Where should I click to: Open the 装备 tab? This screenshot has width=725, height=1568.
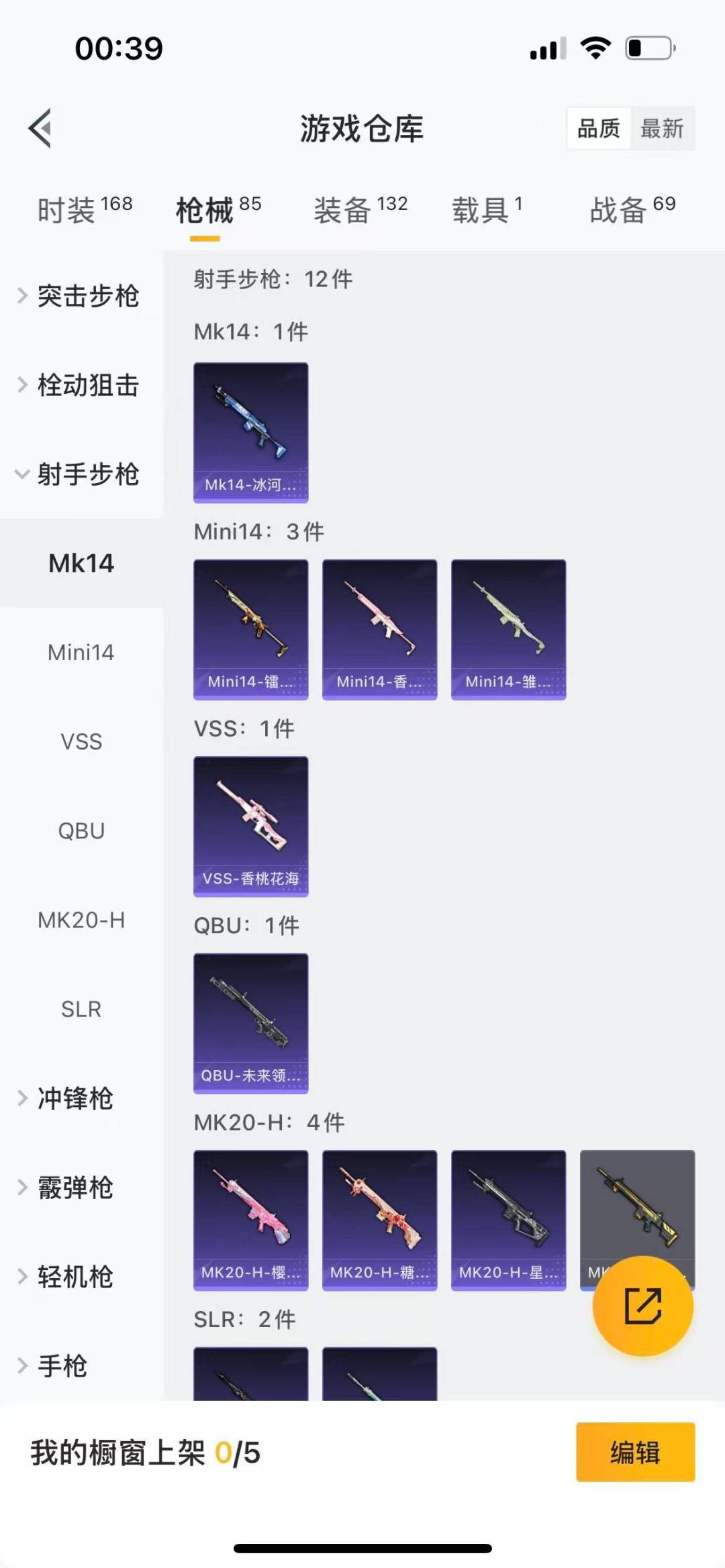point(360,210)
